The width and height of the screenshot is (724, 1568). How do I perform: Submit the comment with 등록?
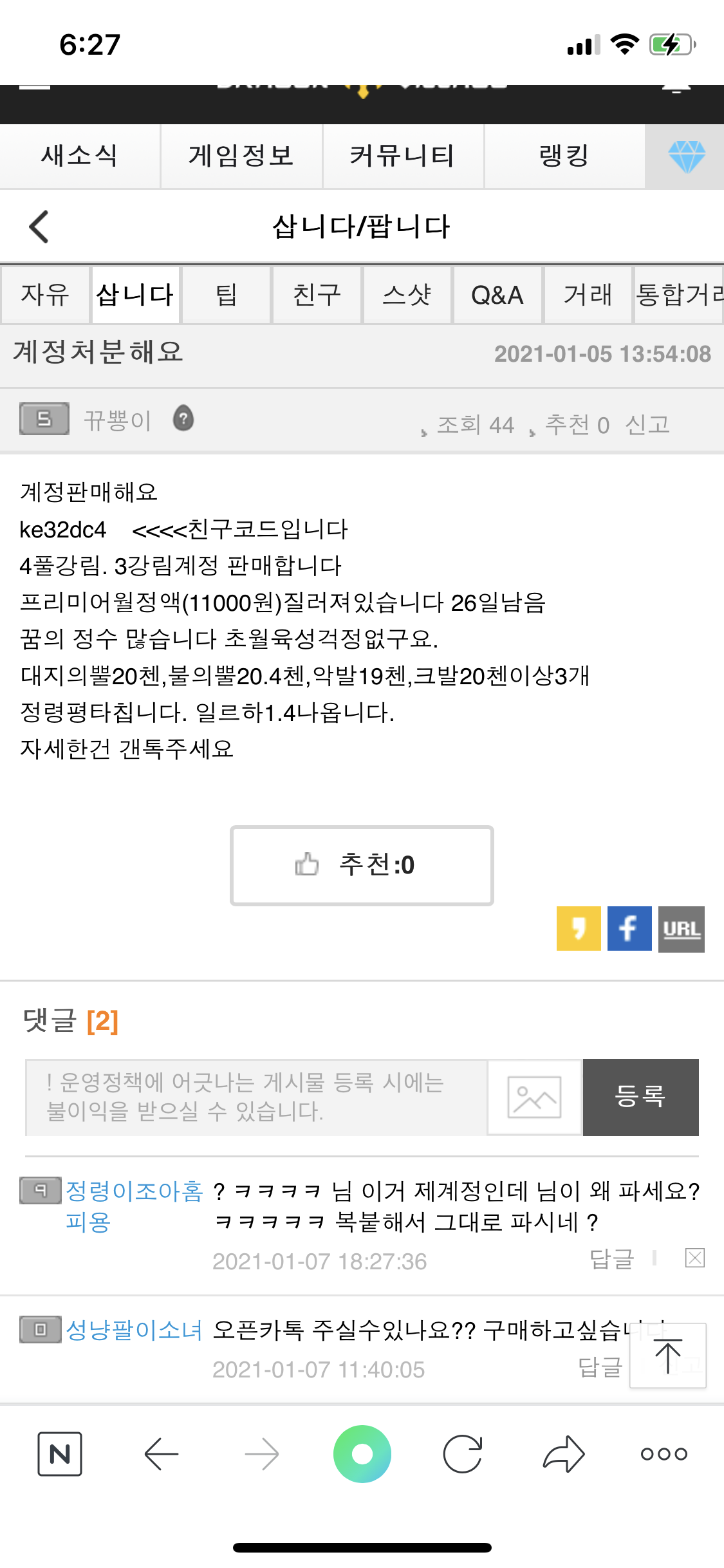pos(641,1097)
